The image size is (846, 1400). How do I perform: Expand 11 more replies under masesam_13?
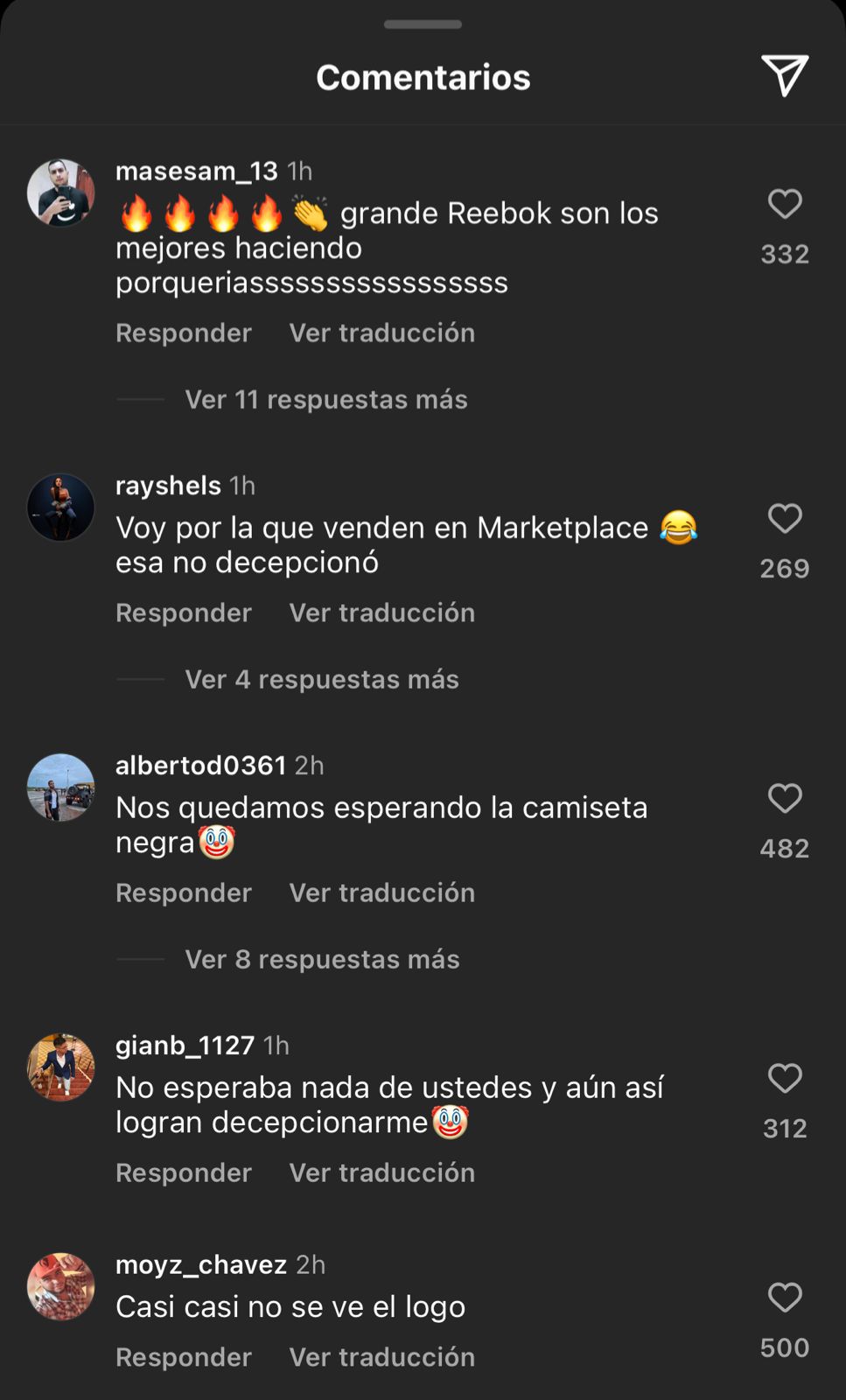(x=326, y=400)
